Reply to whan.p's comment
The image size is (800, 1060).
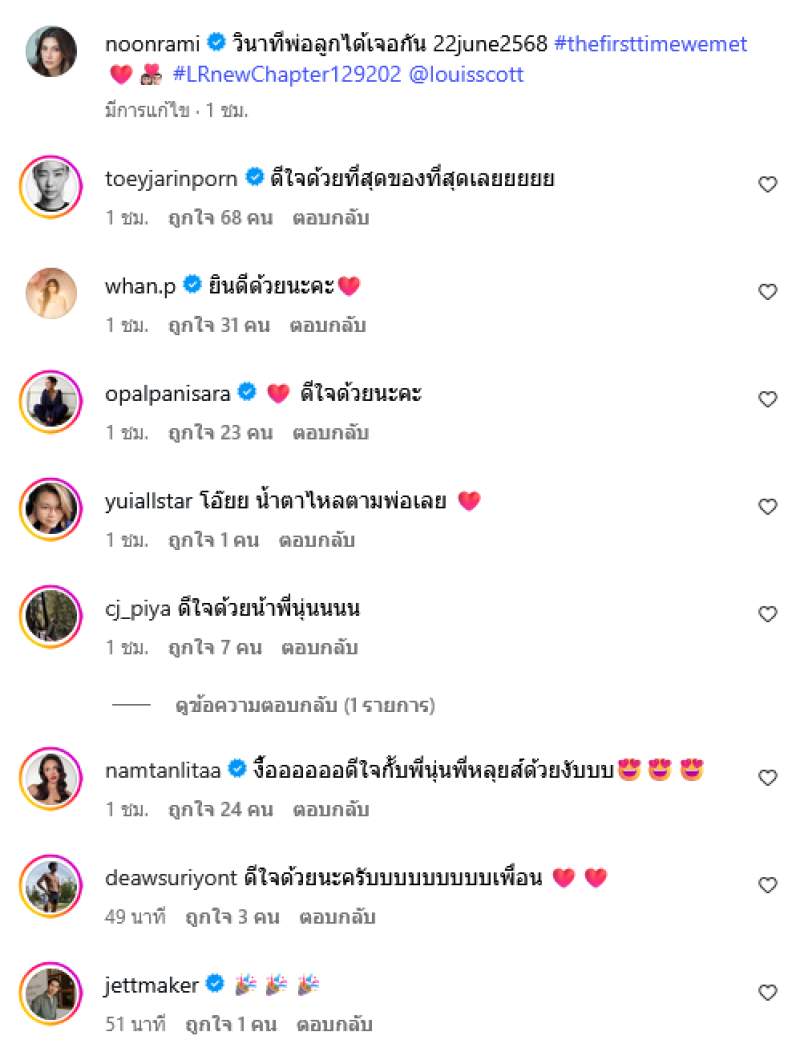pyautogui.click(x=327, y=325)
